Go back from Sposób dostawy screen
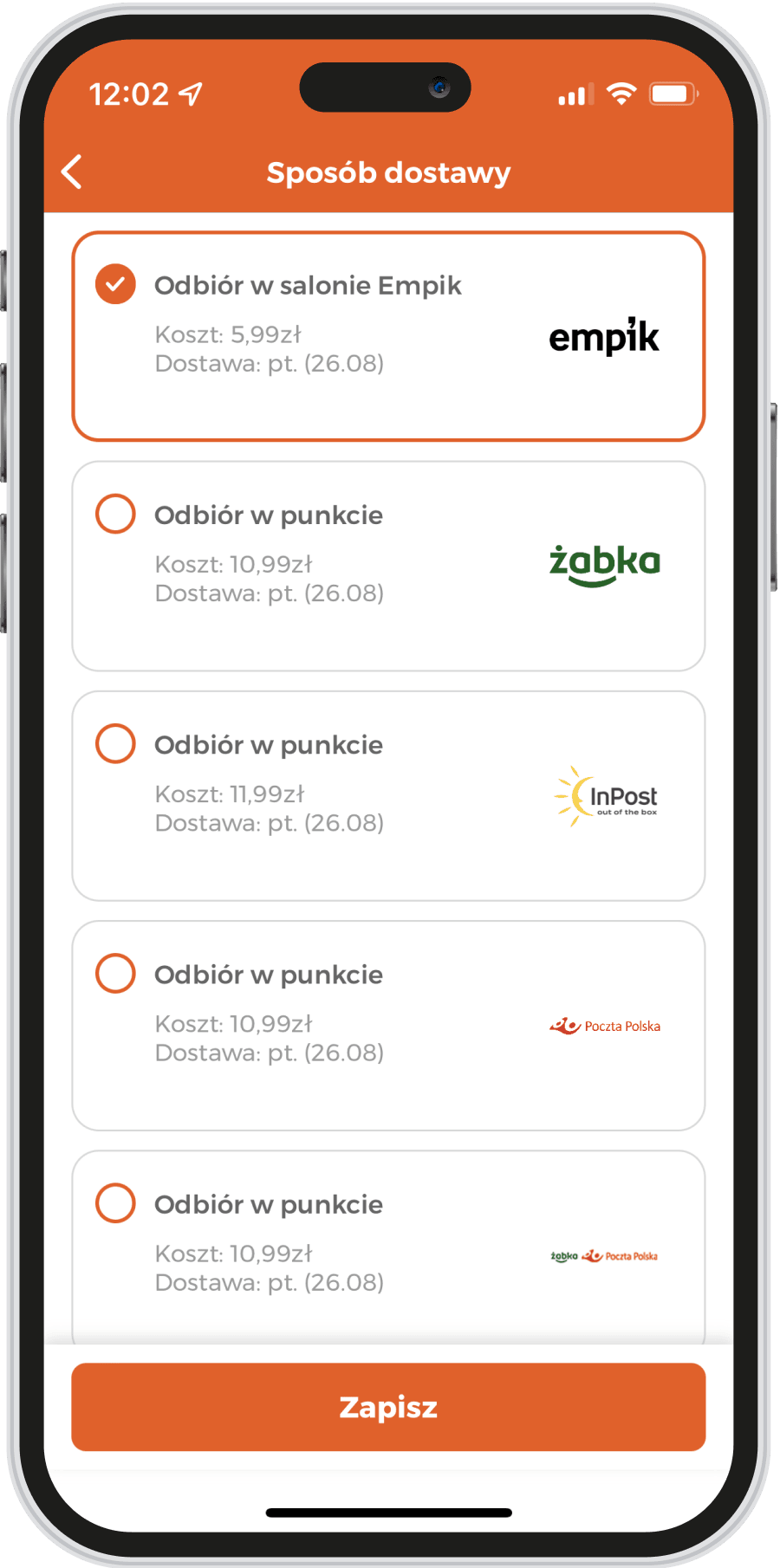The image size is (780, 1568). [x=72, y=172]
